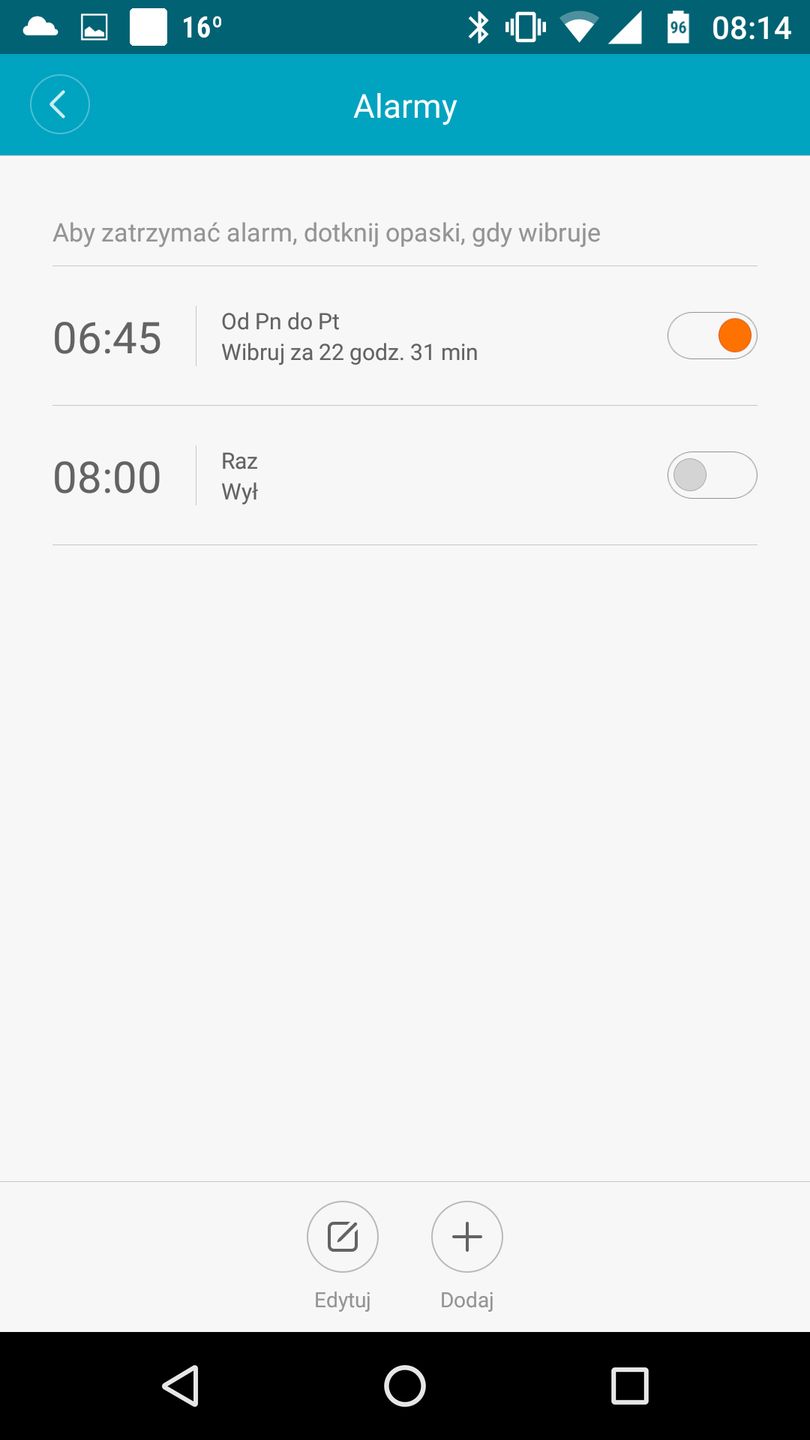Screen dimensions: 810x1440
Task: Tap the Android back navigation triangle
Action: coord(182,1387)
